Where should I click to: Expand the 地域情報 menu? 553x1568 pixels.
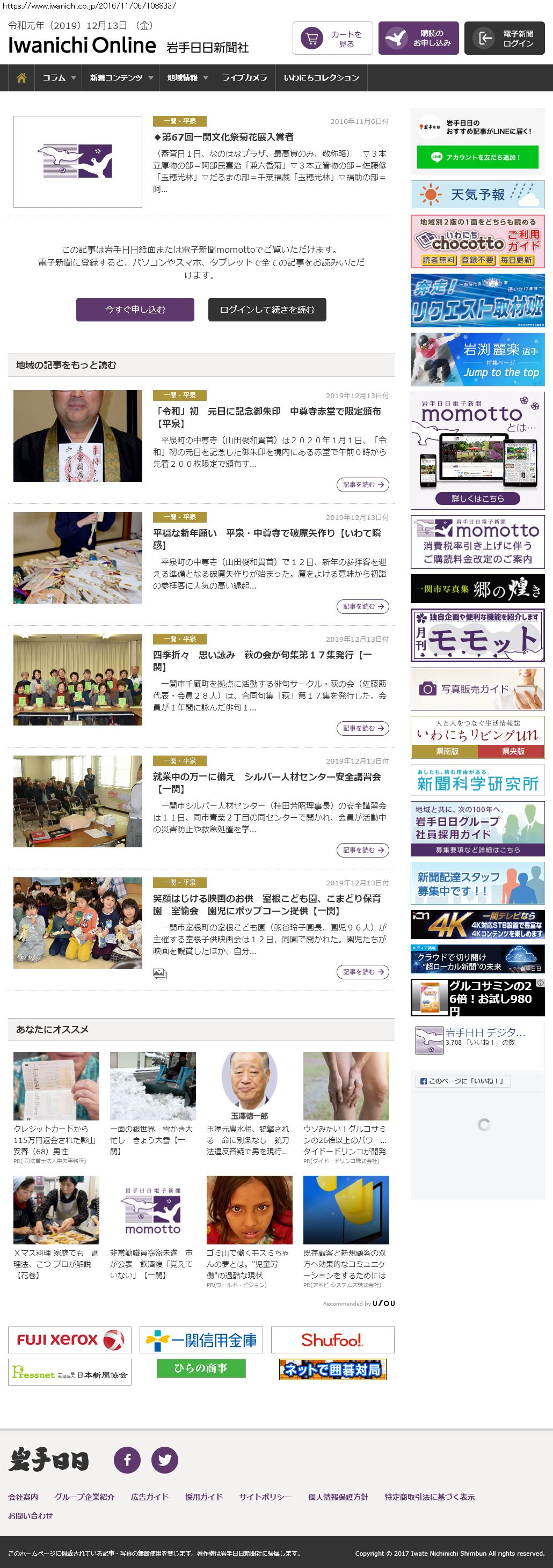(x=187, y=78)
